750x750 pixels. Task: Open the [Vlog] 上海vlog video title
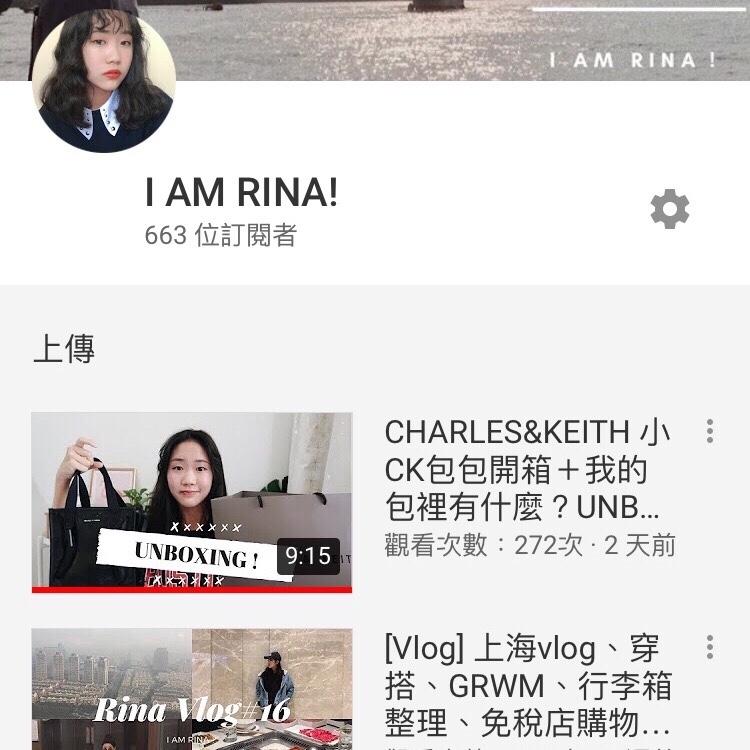coord(527,686)
